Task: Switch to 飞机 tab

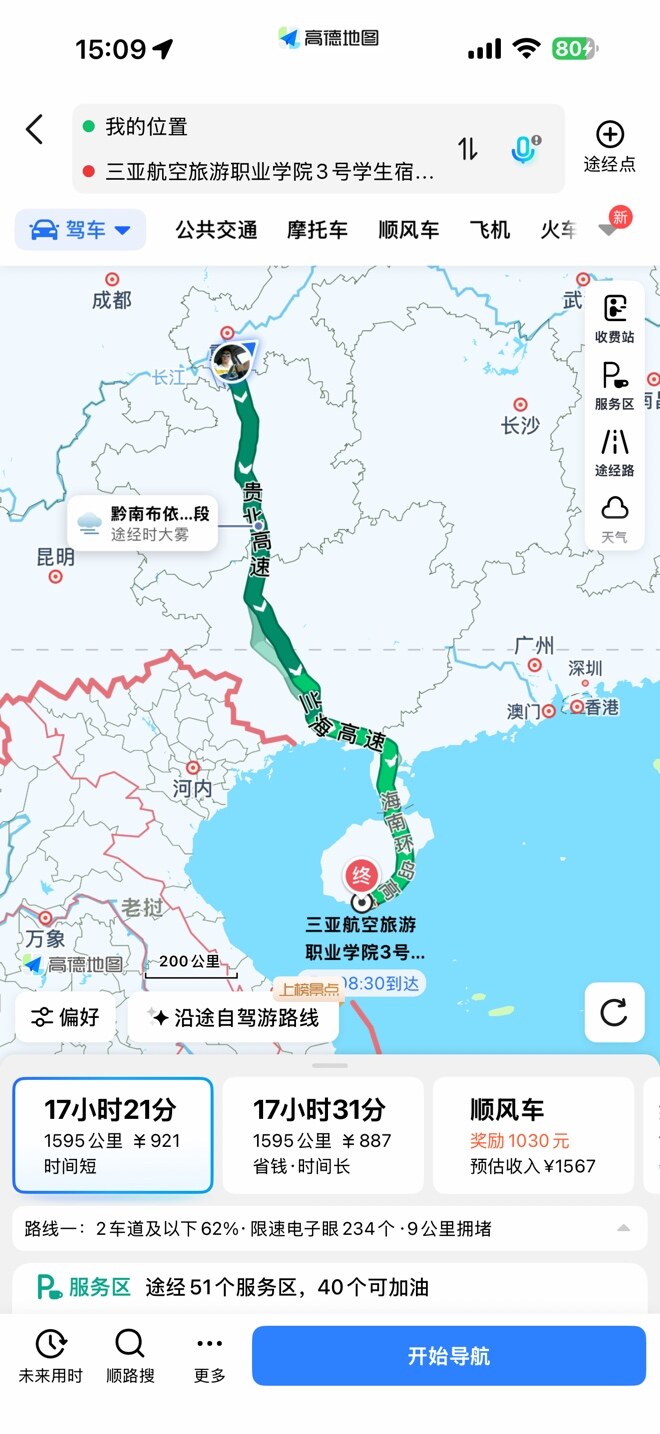Action: pos(489,230)
